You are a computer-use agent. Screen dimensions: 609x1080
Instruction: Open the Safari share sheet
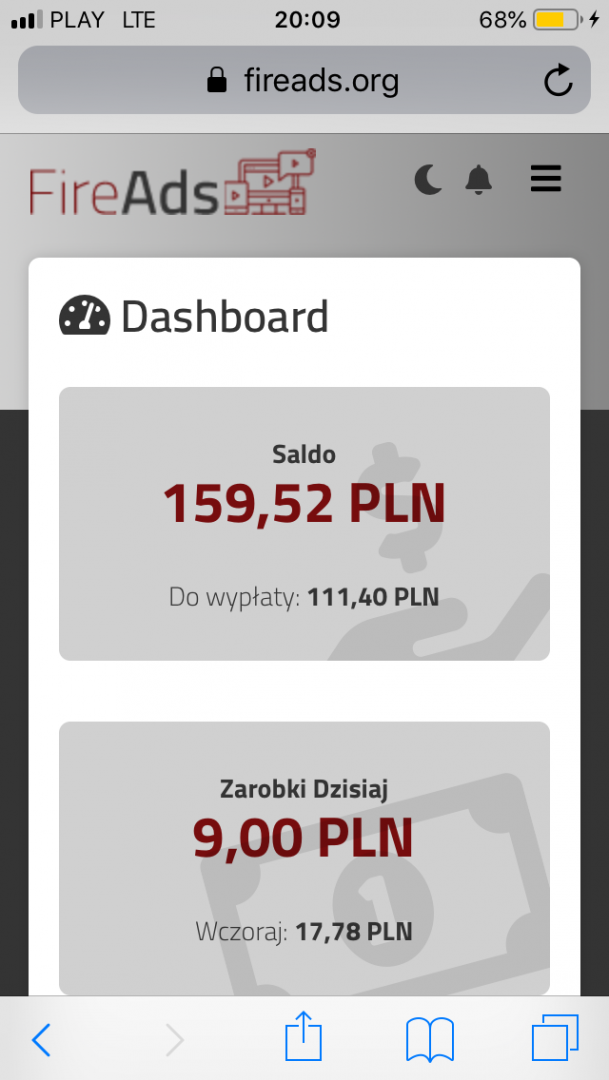tap(303, 1037)
